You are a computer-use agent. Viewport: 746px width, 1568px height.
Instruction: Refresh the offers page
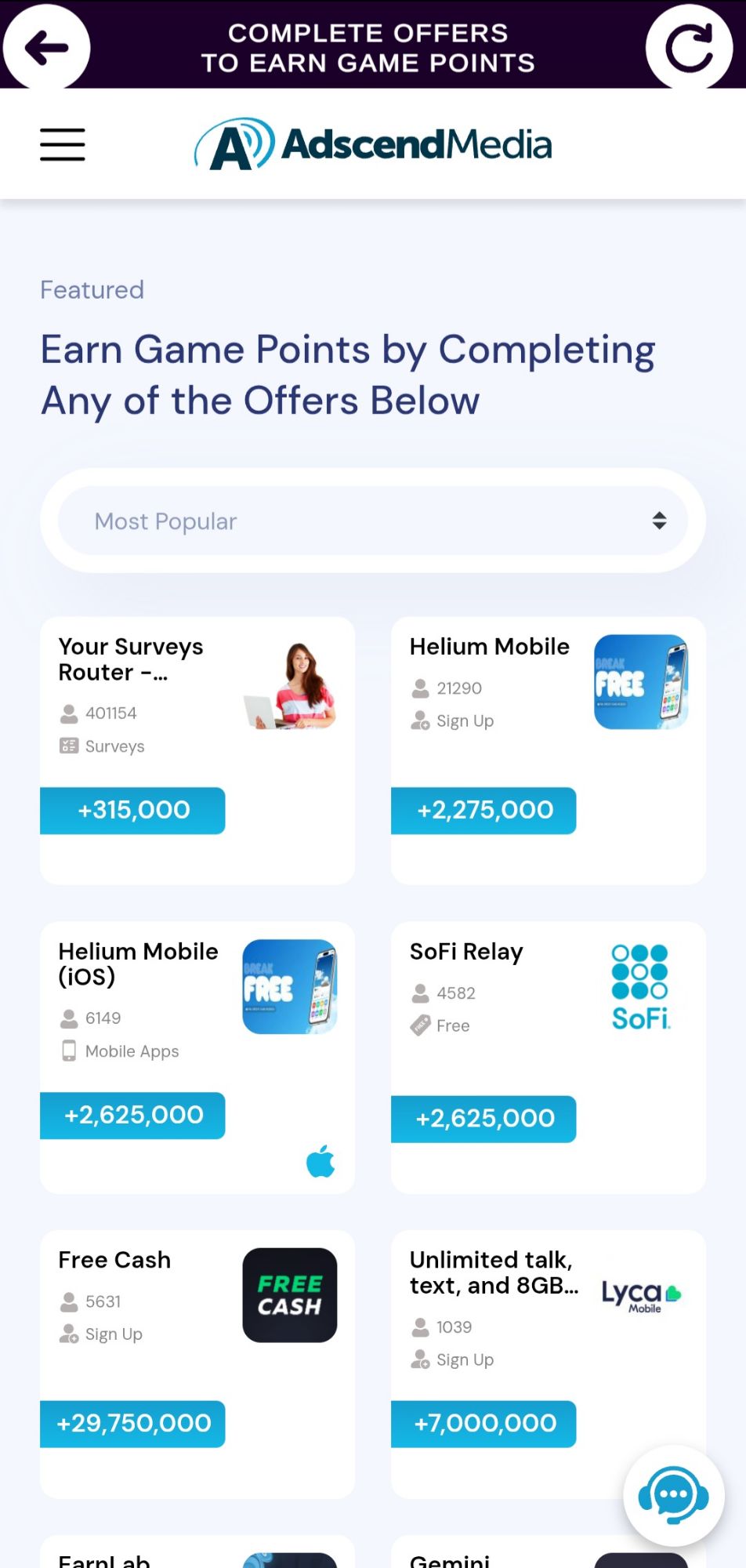pyautogui.click(x=689, y=47)
